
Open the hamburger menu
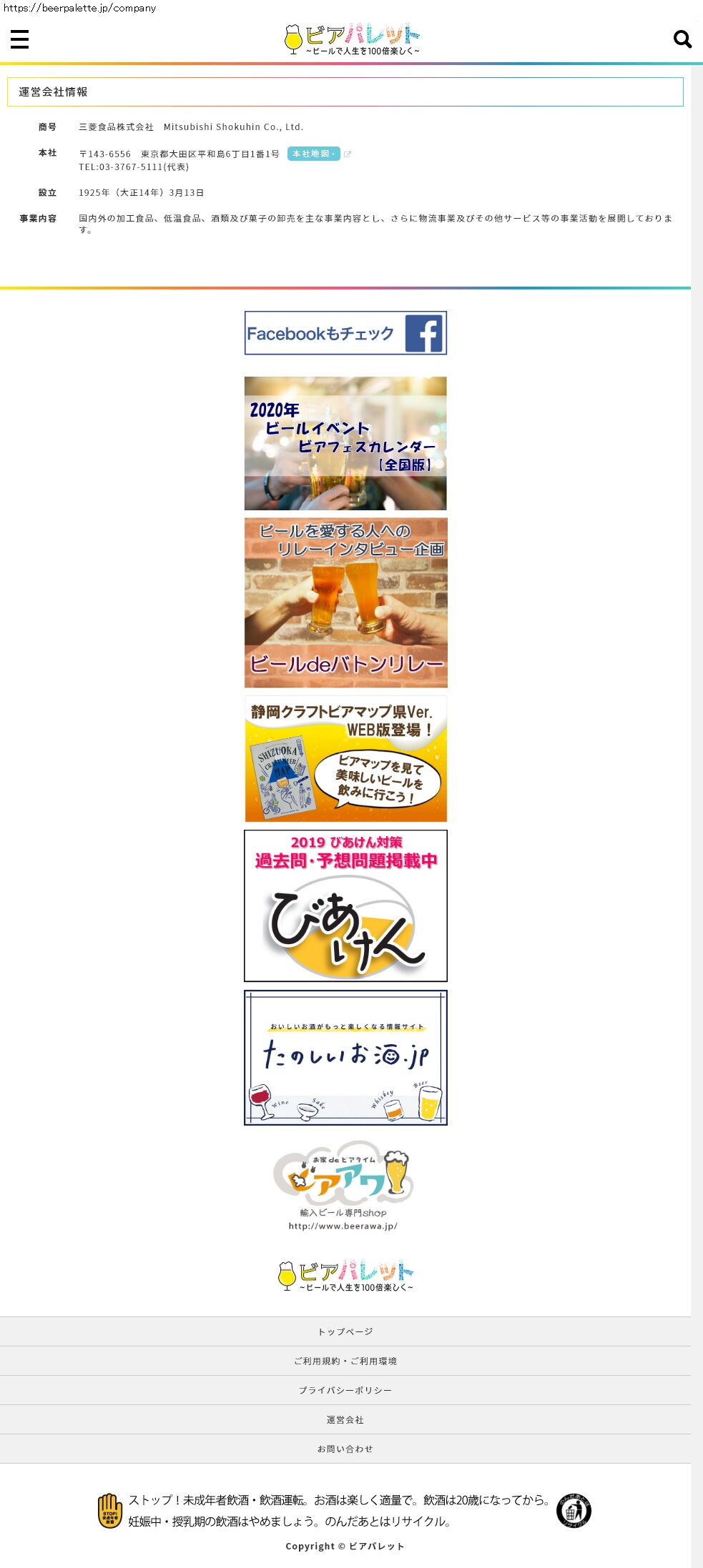coord(20,39)
